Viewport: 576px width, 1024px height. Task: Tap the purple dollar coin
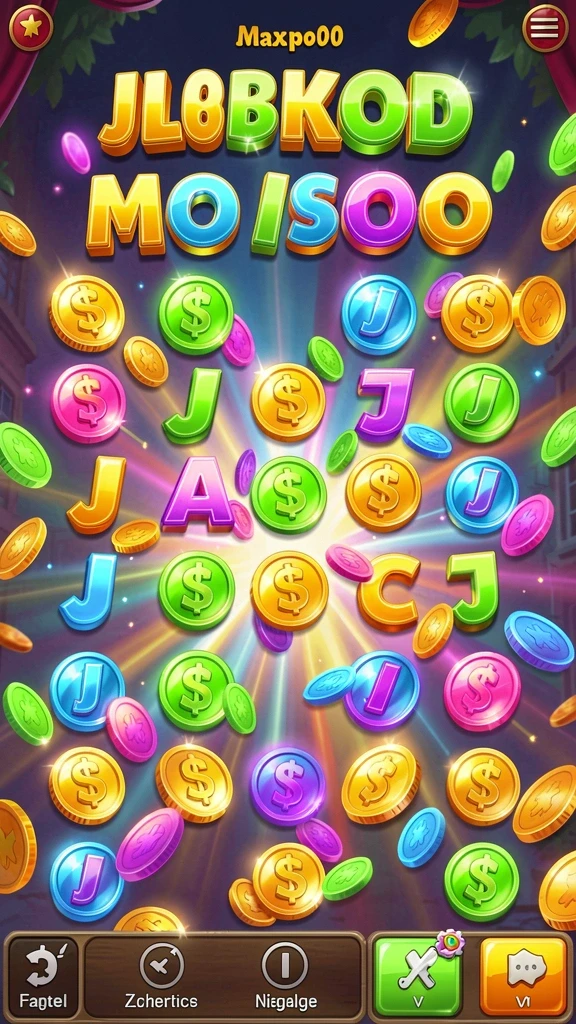point(287,786)
